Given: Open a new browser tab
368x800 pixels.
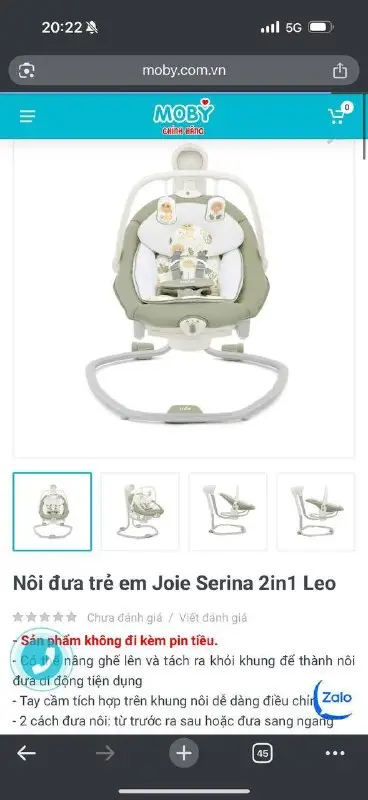Looking at the screenshot, I should coord(184,753).
